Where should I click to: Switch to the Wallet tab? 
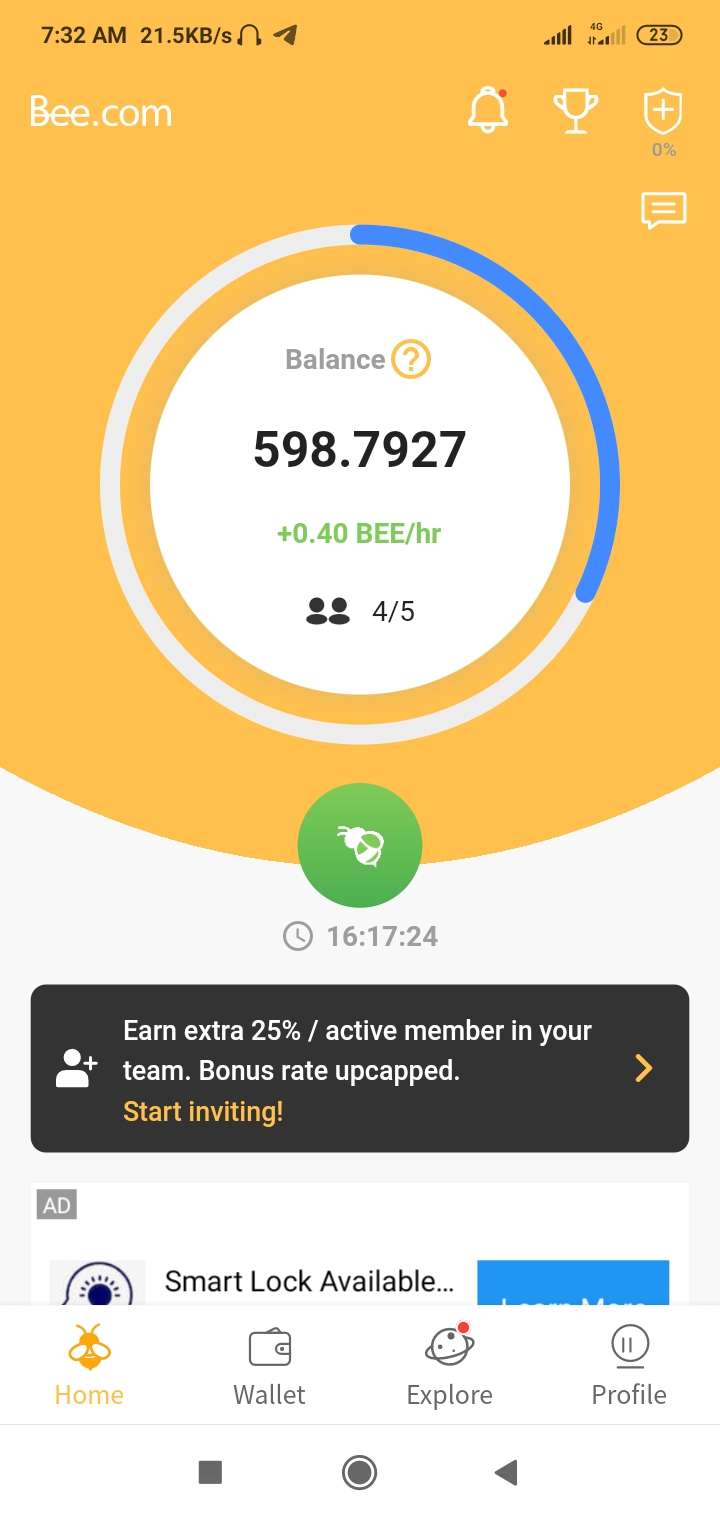coord(269,1366)
